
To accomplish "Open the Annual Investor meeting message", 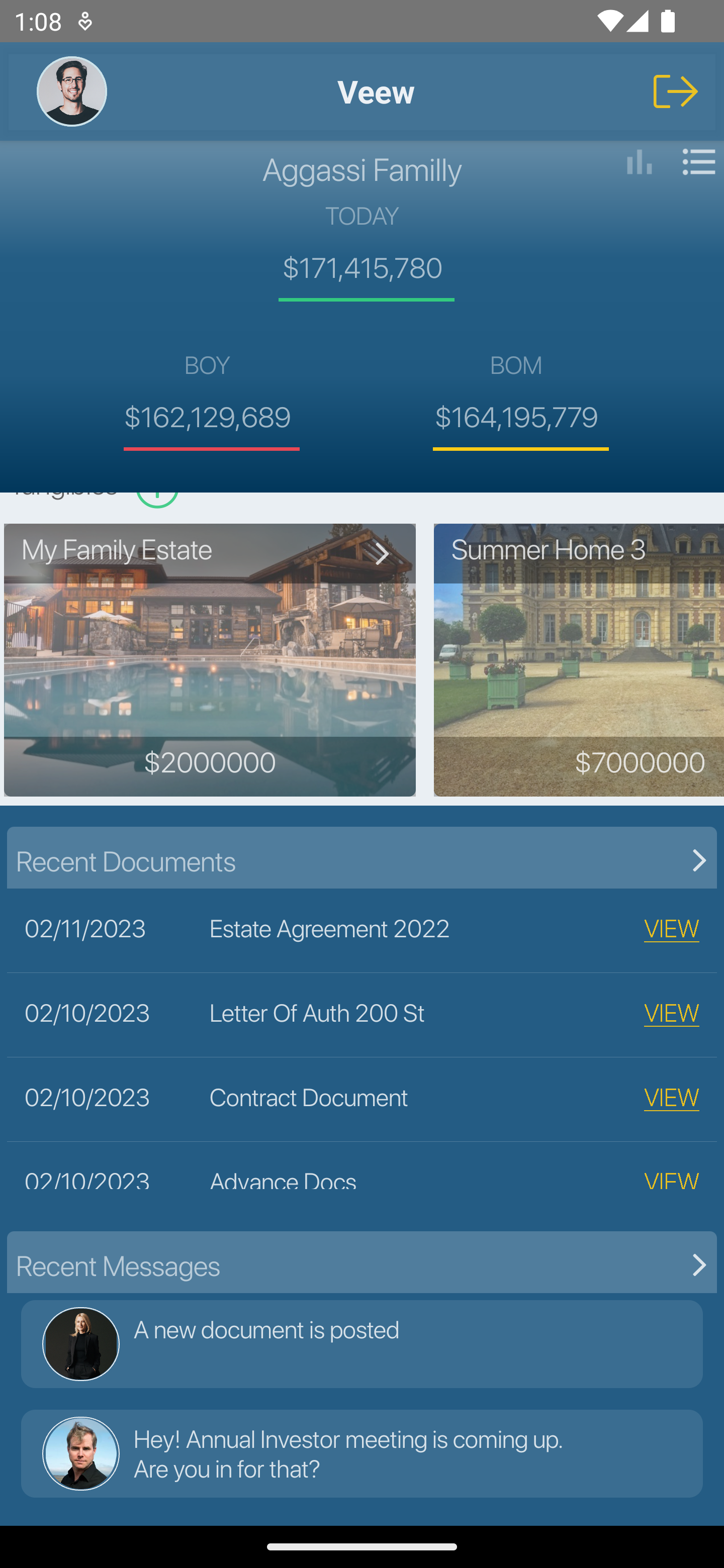I will [361, 1453].
